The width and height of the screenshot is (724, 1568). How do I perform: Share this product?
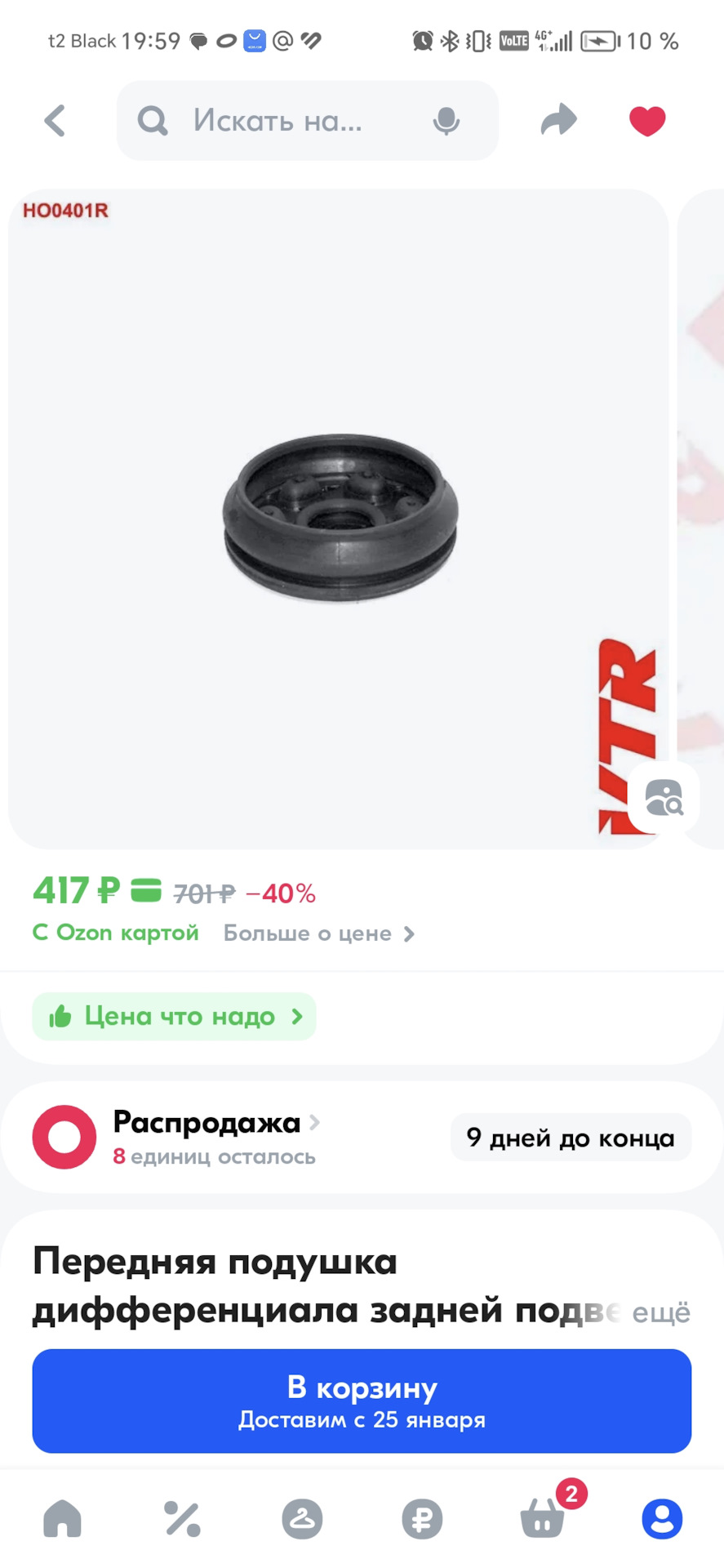(x=559, y=120)
